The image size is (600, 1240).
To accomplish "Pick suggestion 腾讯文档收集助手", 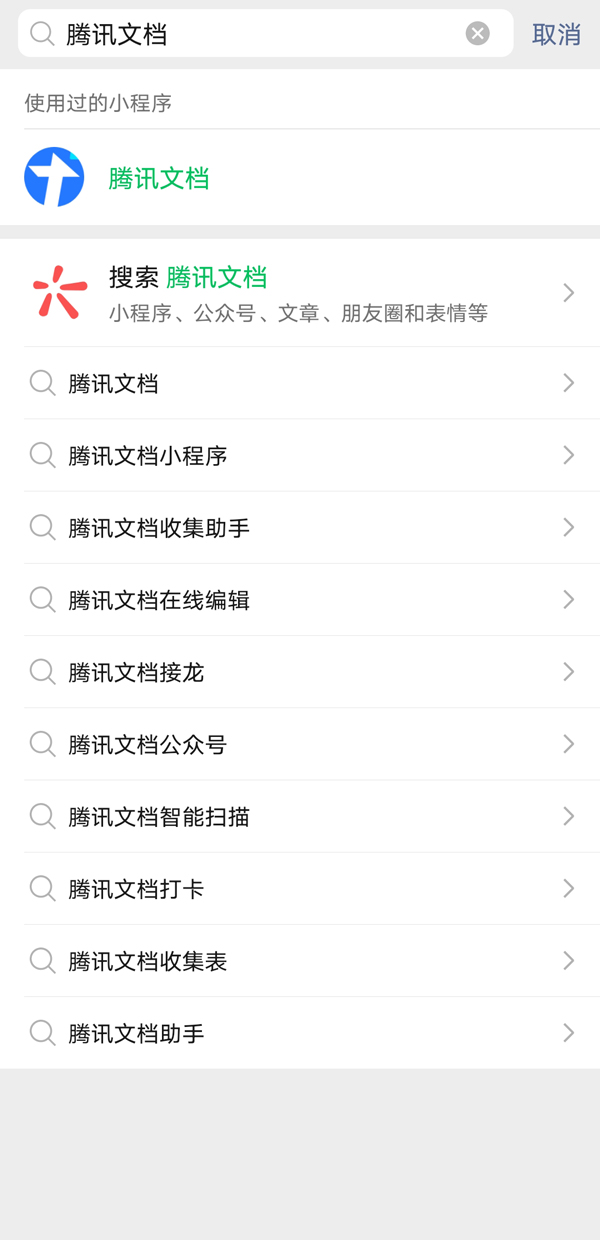I will click(300, 528).
